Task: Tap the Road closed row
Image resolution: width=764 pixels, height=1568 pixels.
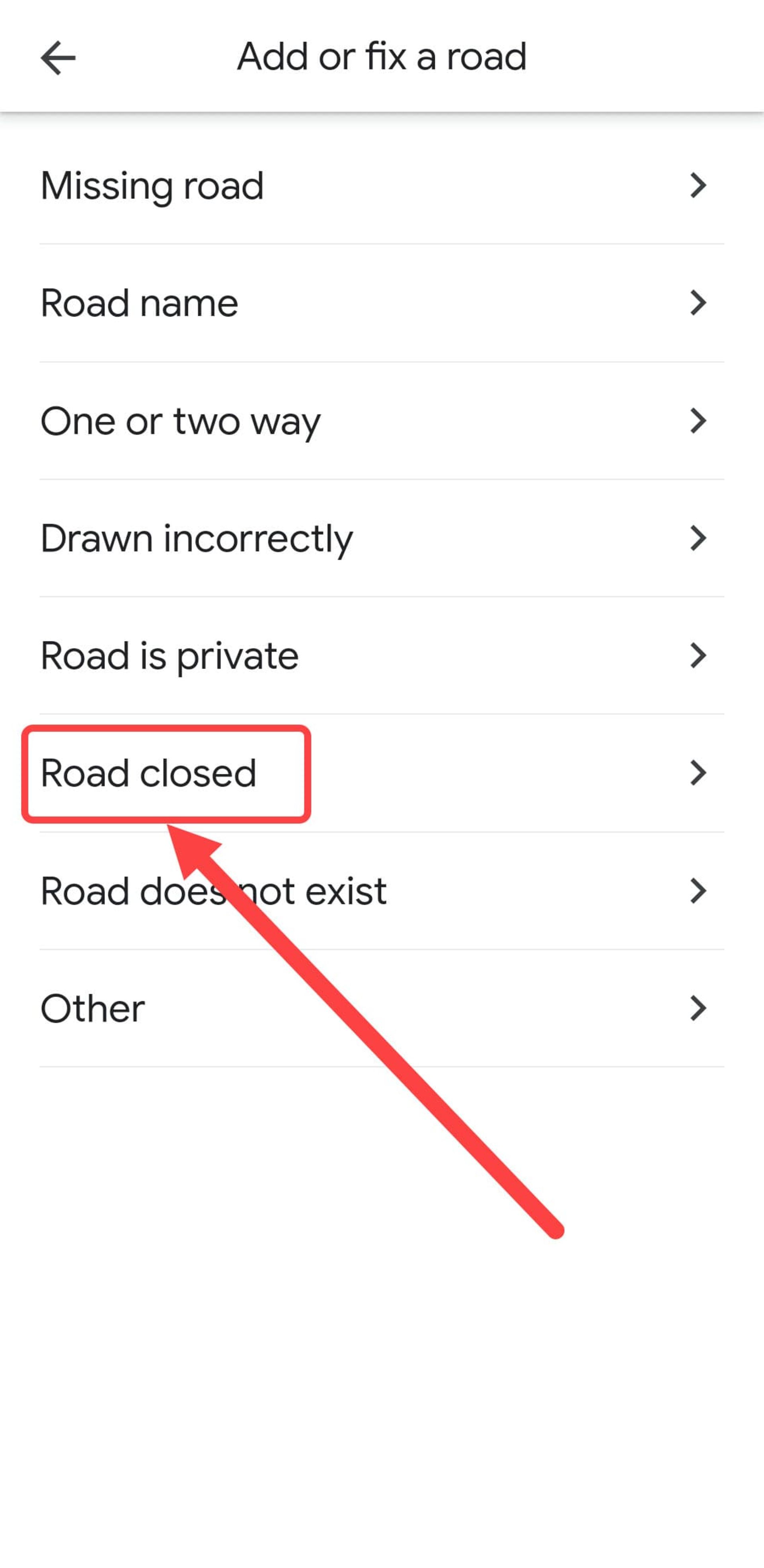Action: [381, 773]
